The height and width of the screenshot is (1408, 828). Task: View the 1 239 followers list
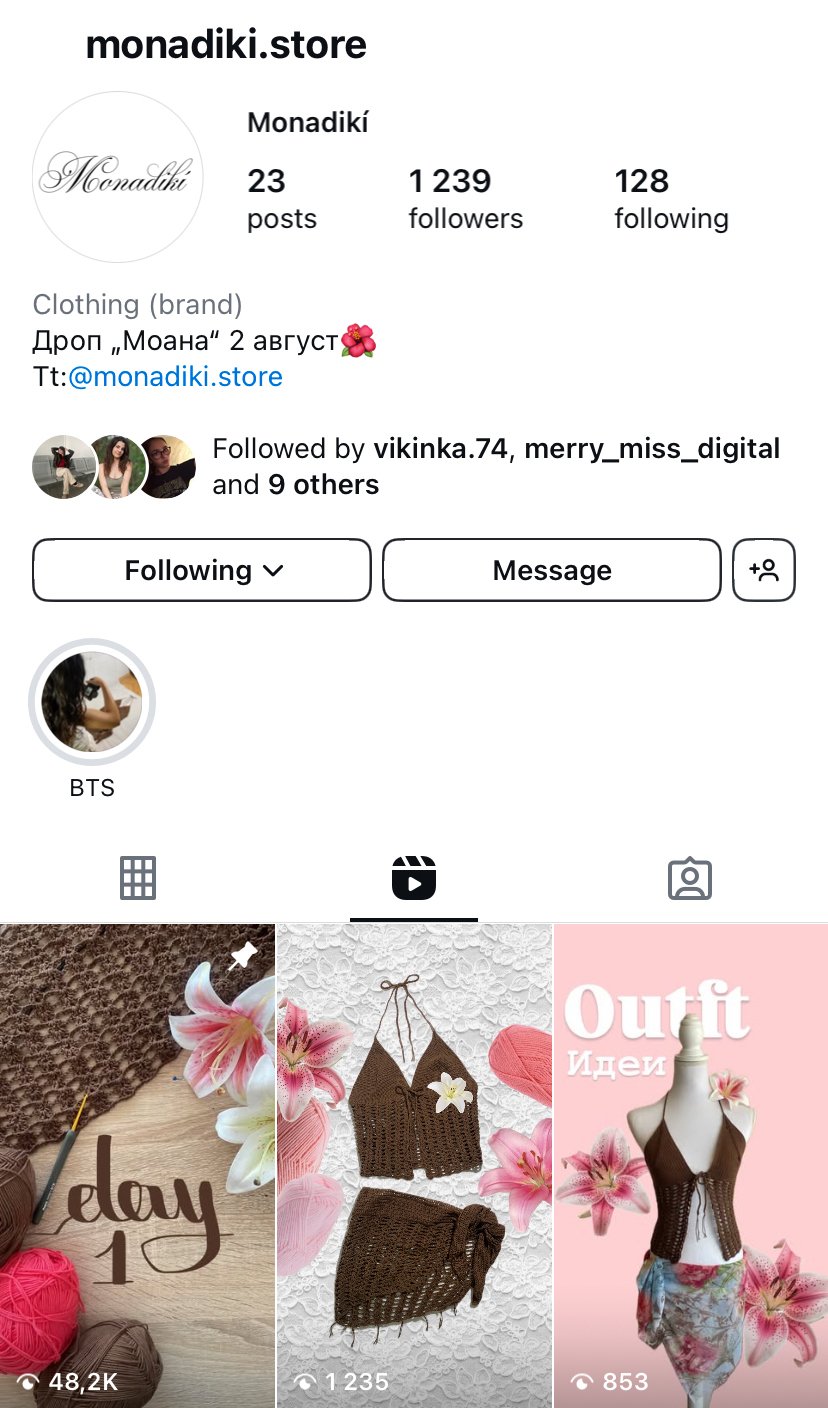pos(465,199)
